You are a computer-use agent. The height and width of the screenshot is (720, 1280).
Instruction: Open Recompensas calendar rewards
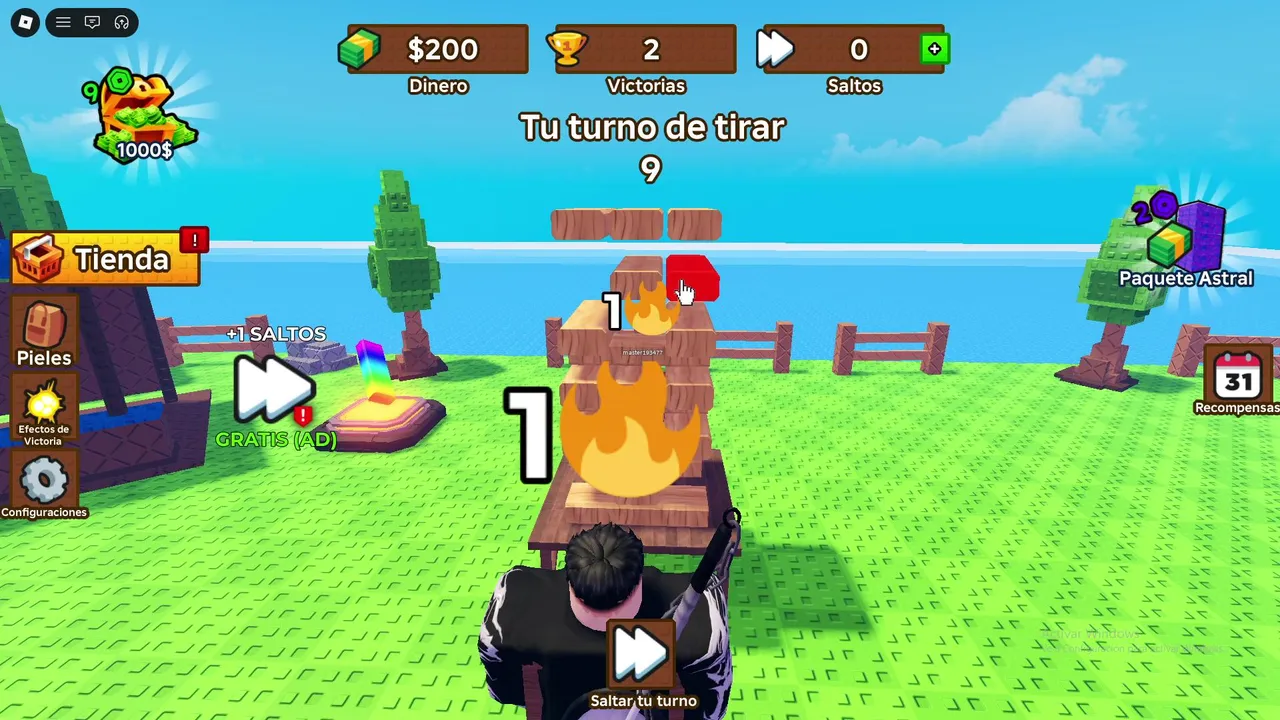click(1238, 380)
